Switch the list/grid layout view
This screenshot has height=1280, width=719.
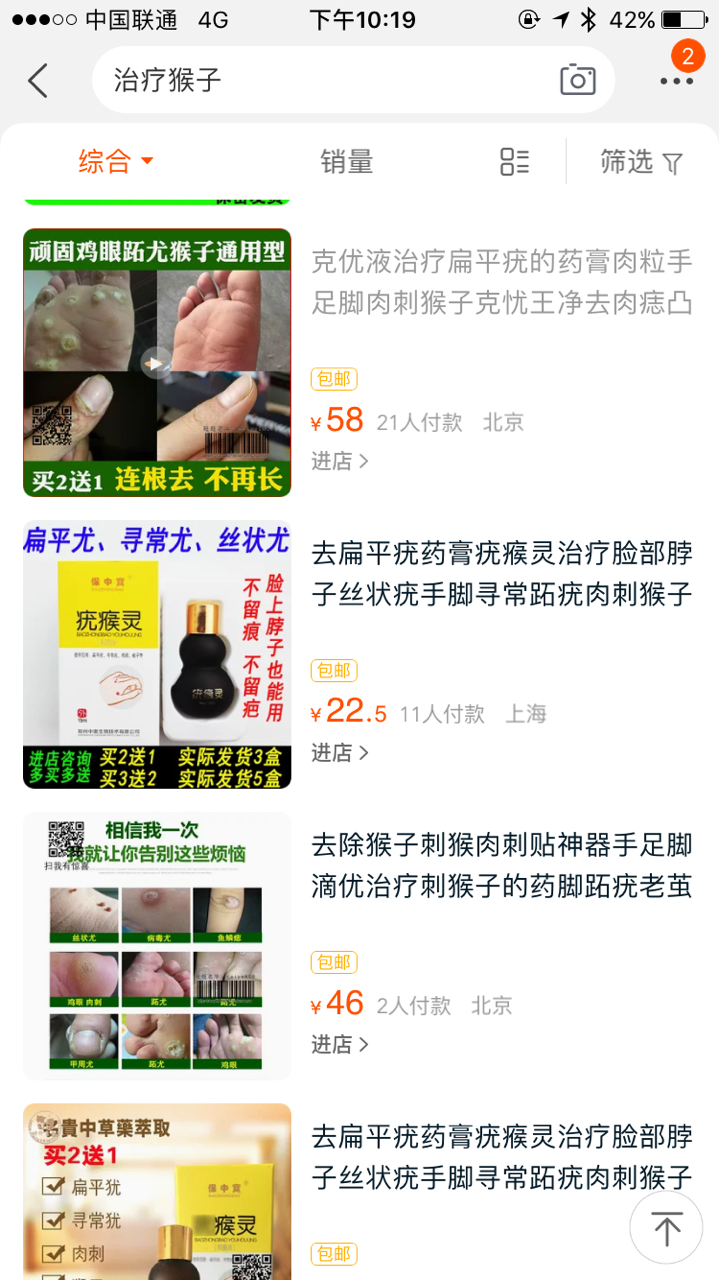[514, 162]
